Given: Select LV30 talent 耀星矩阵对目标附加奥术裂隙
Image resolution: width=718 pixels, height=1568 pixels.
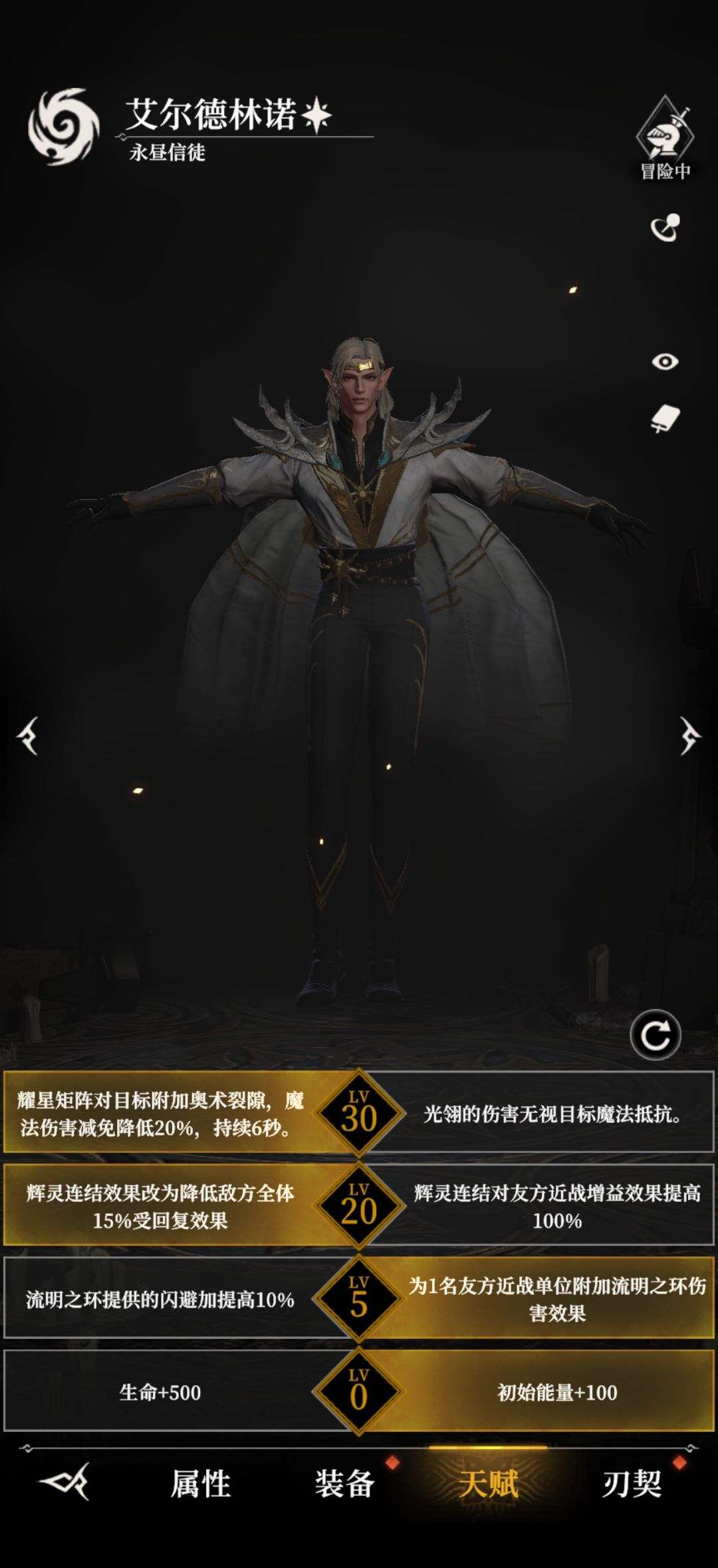Looking at the screenshot, I should (160, 1114).
